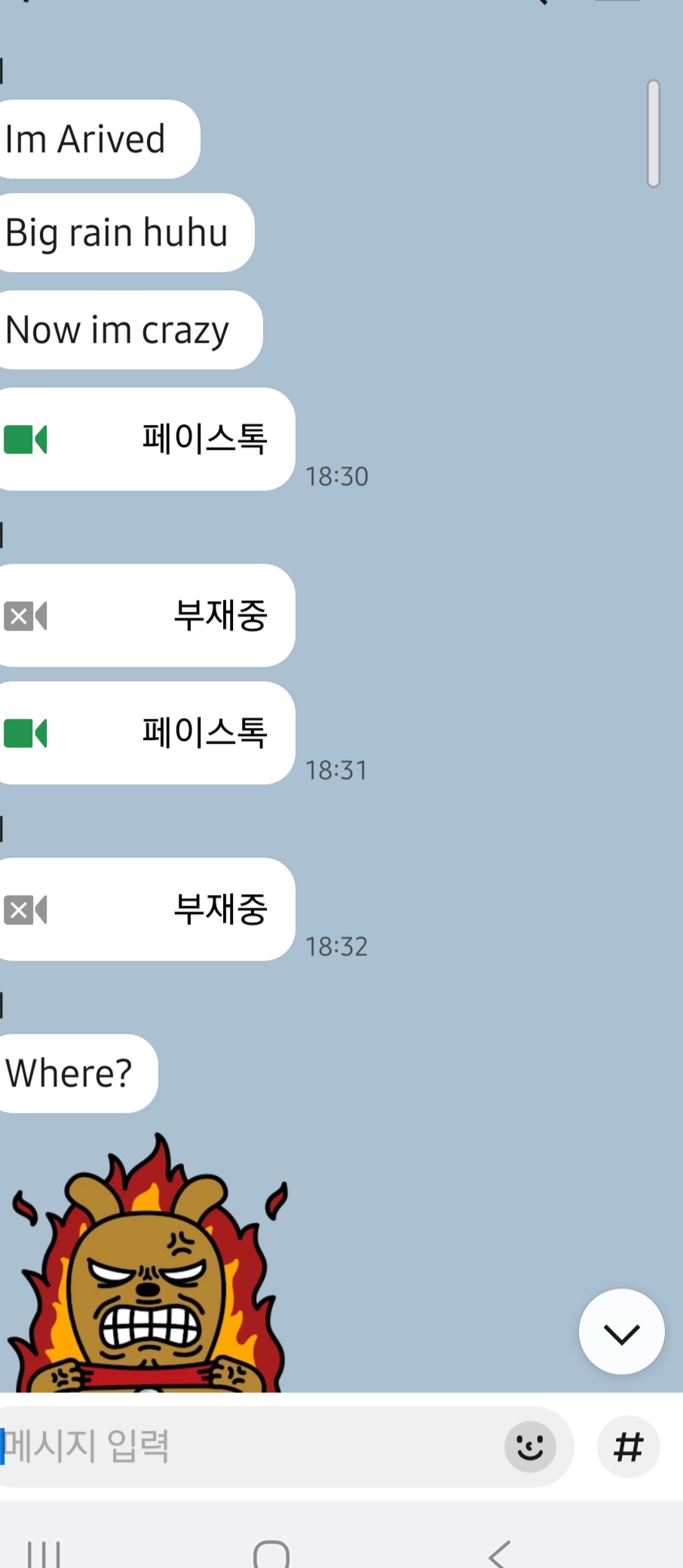
Task: Open the 18:31 페이스톡 call bubble
Action: [x=143, y=733]
